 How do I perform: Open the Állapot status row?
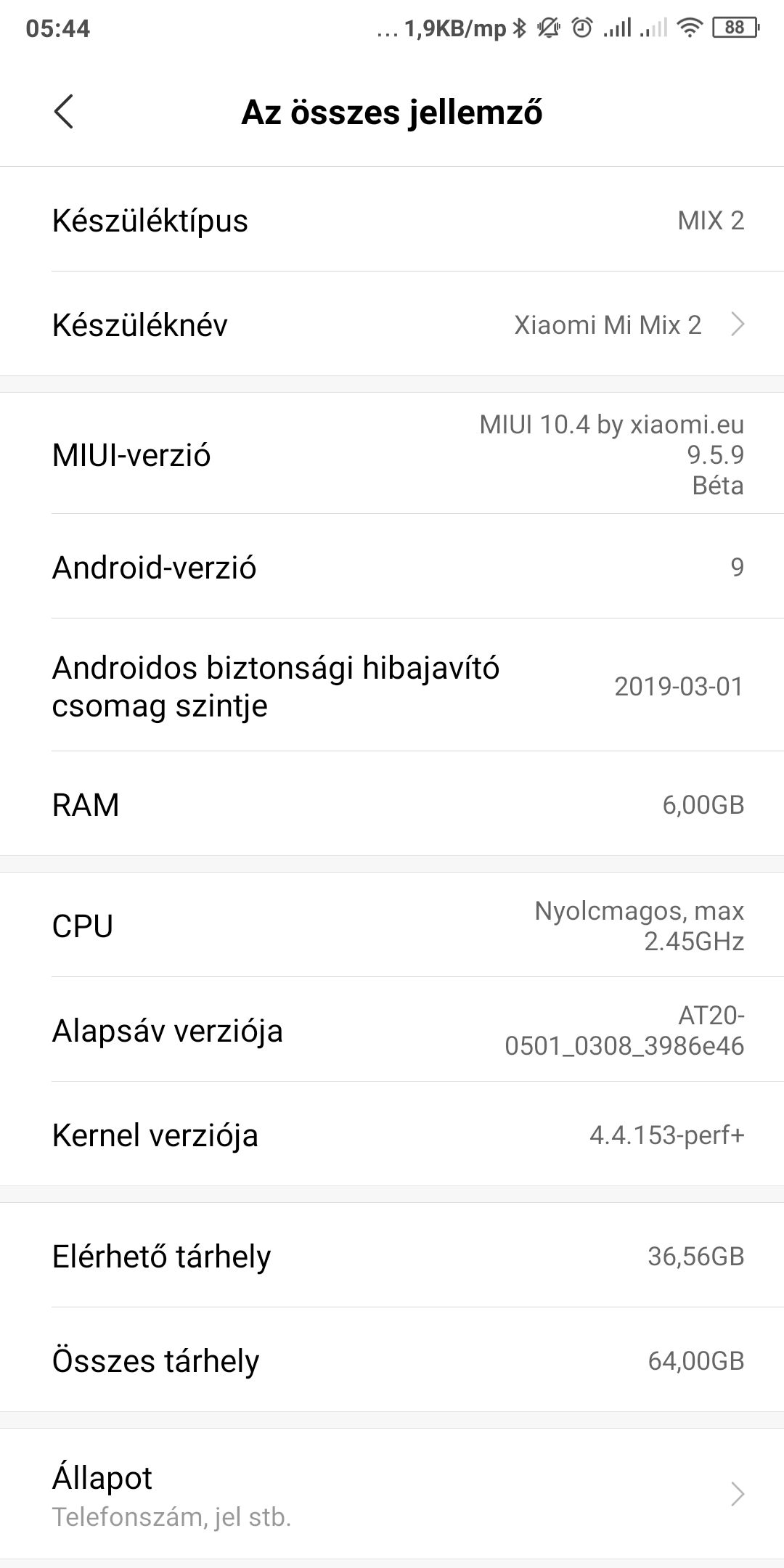392,1494
